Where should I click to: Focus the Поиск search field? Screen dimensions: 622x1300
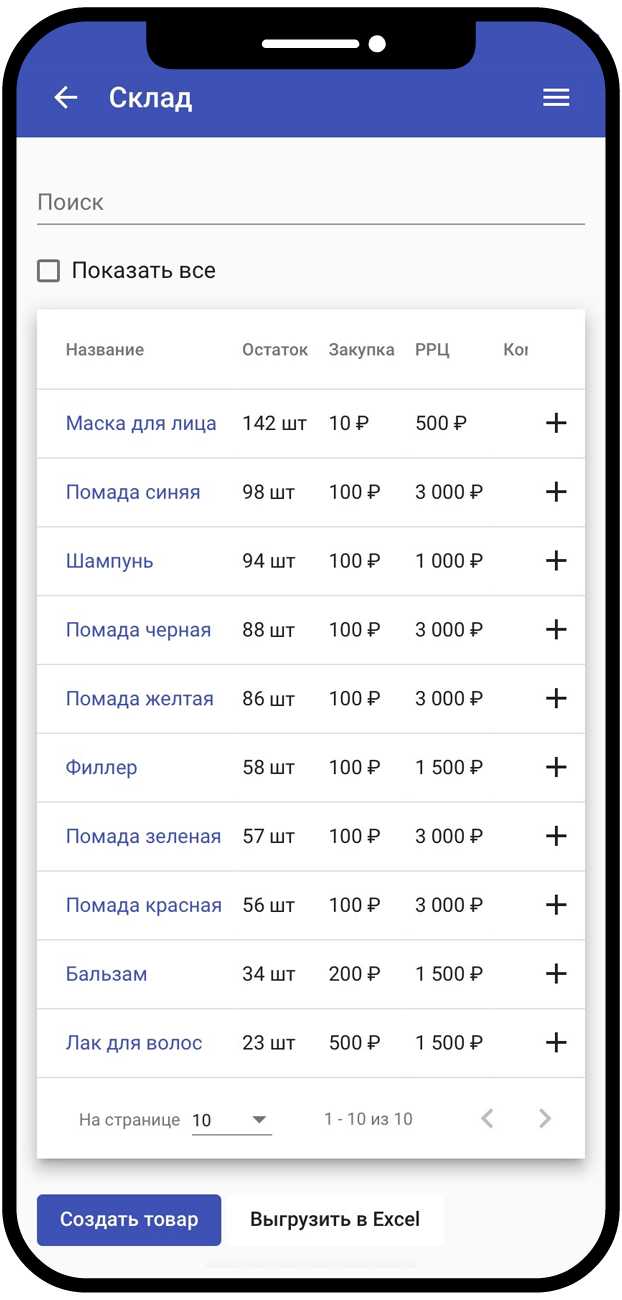click(x=311, y=202)
